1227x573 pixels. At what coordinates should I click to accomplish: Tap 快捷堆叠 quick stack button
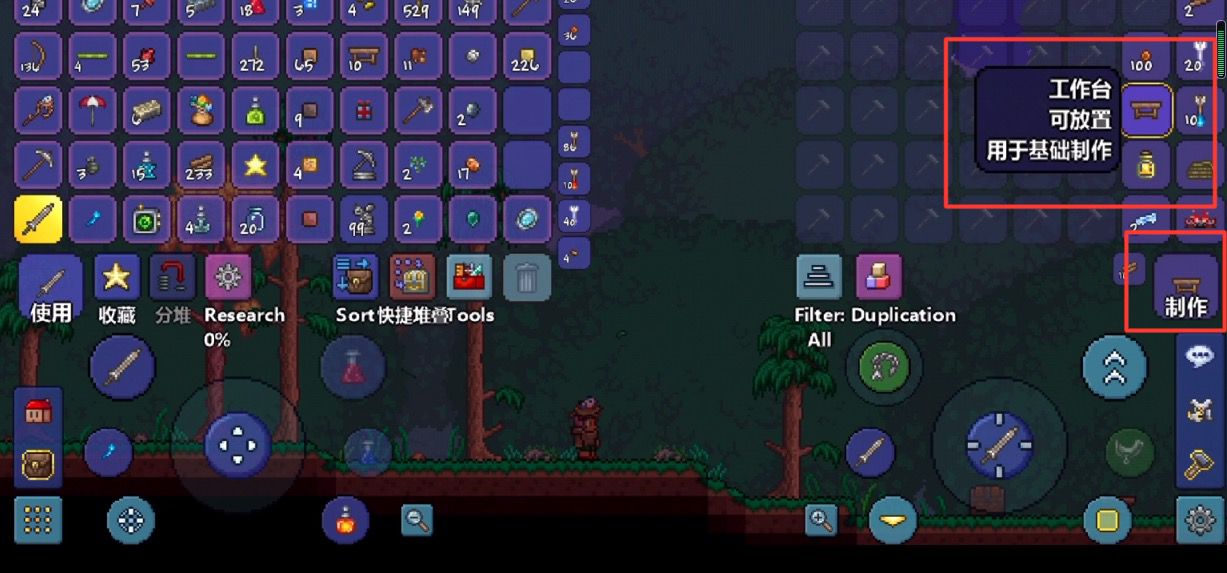[410, 278]
